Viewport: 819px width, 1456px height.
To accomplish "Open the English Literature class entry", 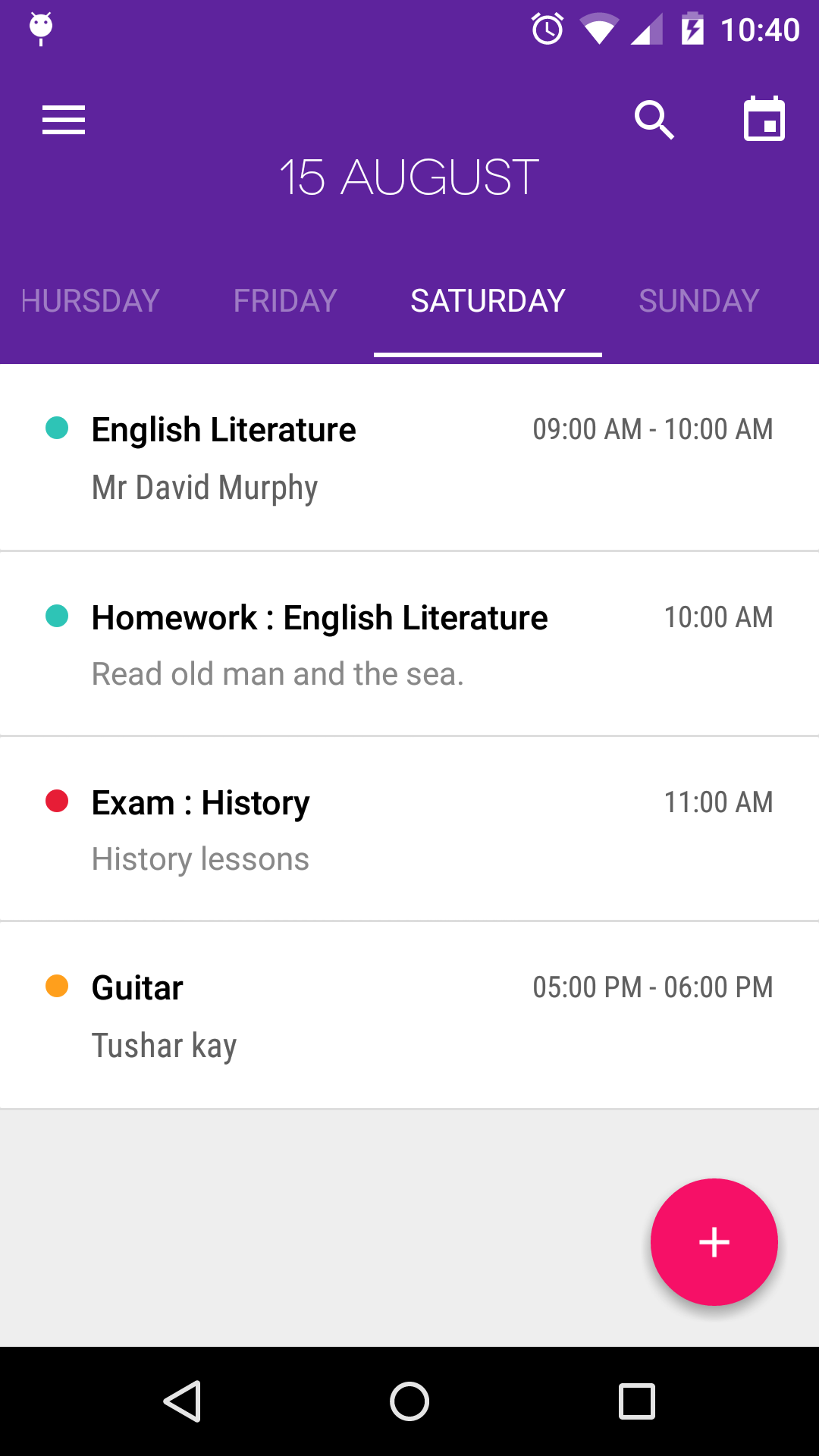I will point(409,455).
